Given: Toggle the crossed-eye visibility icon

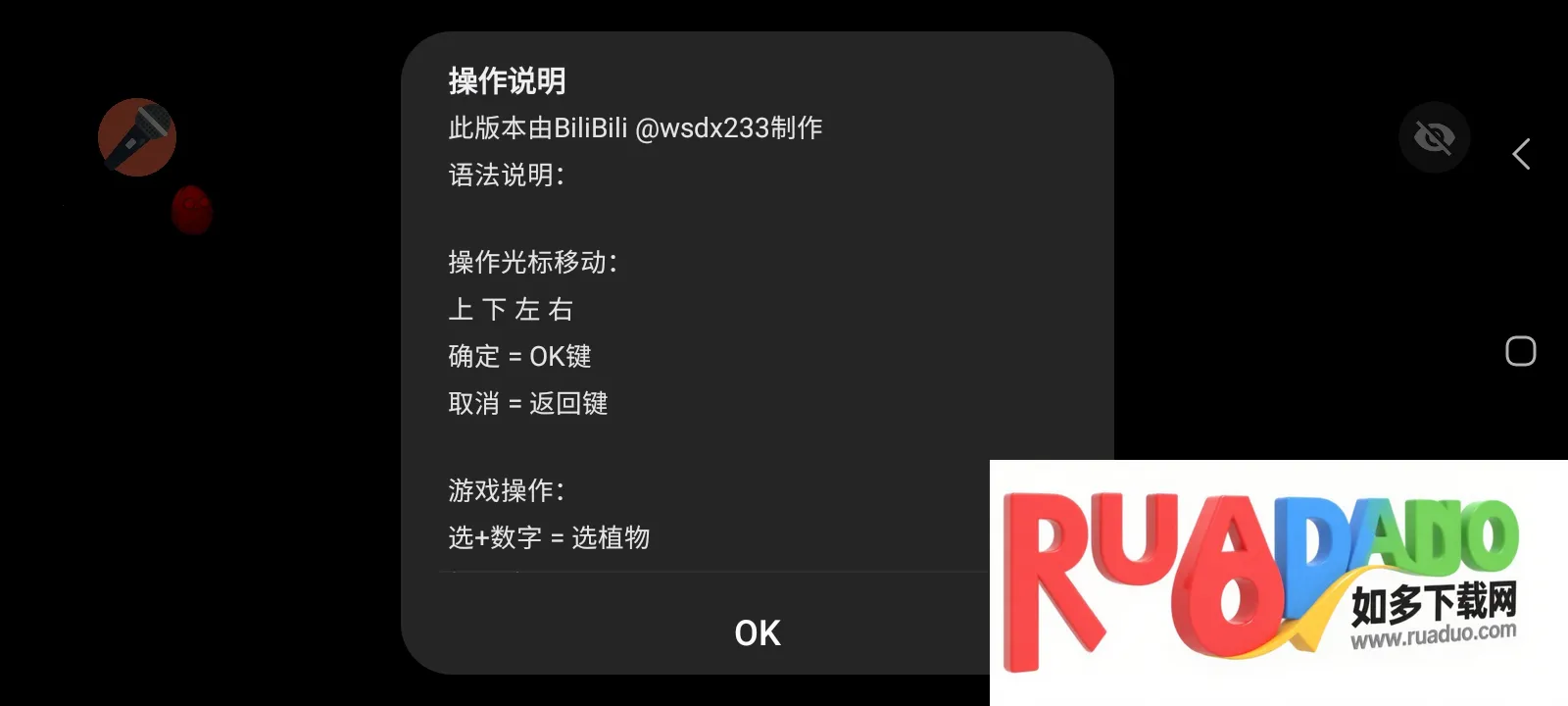Looking at the screenshot, I should (x=1434, y=137).
